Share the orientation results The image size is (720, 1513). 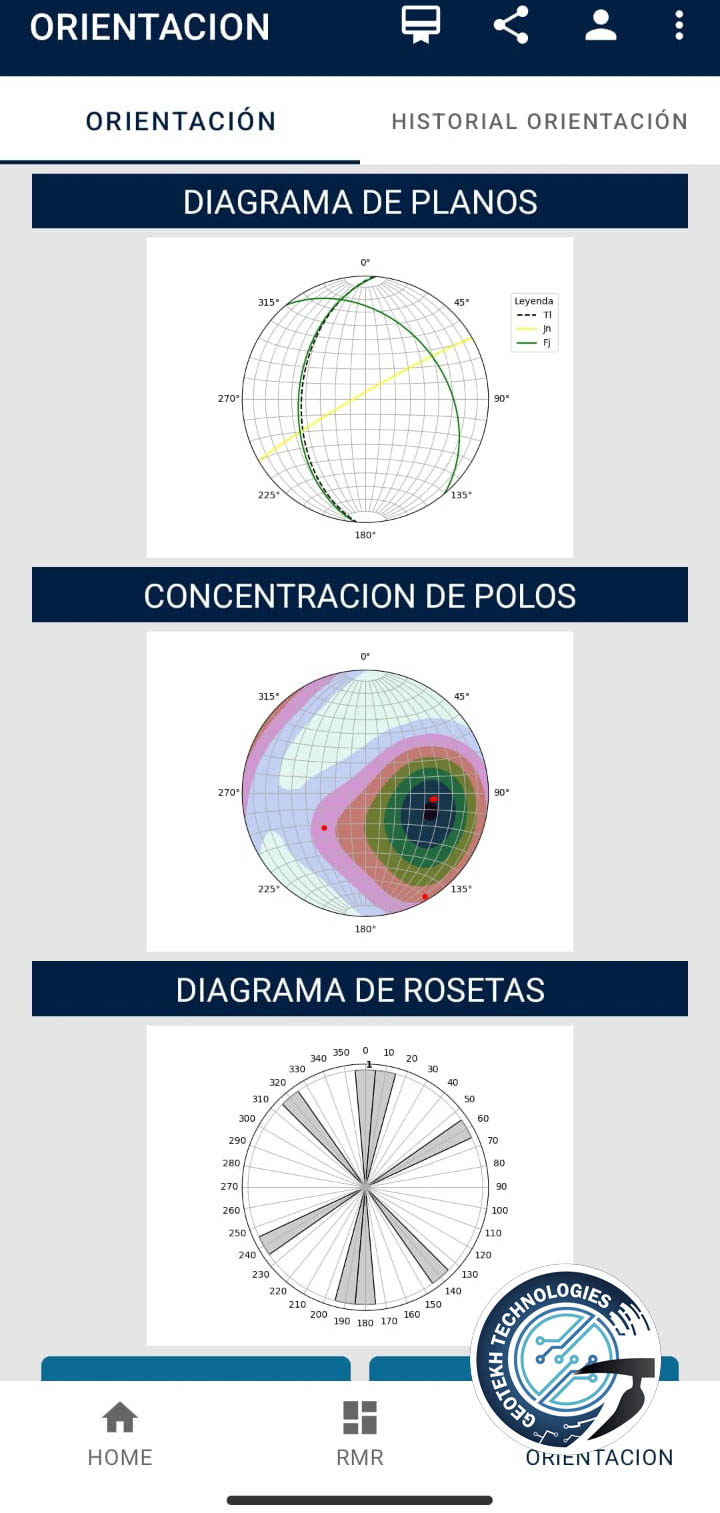coord(511,25)
